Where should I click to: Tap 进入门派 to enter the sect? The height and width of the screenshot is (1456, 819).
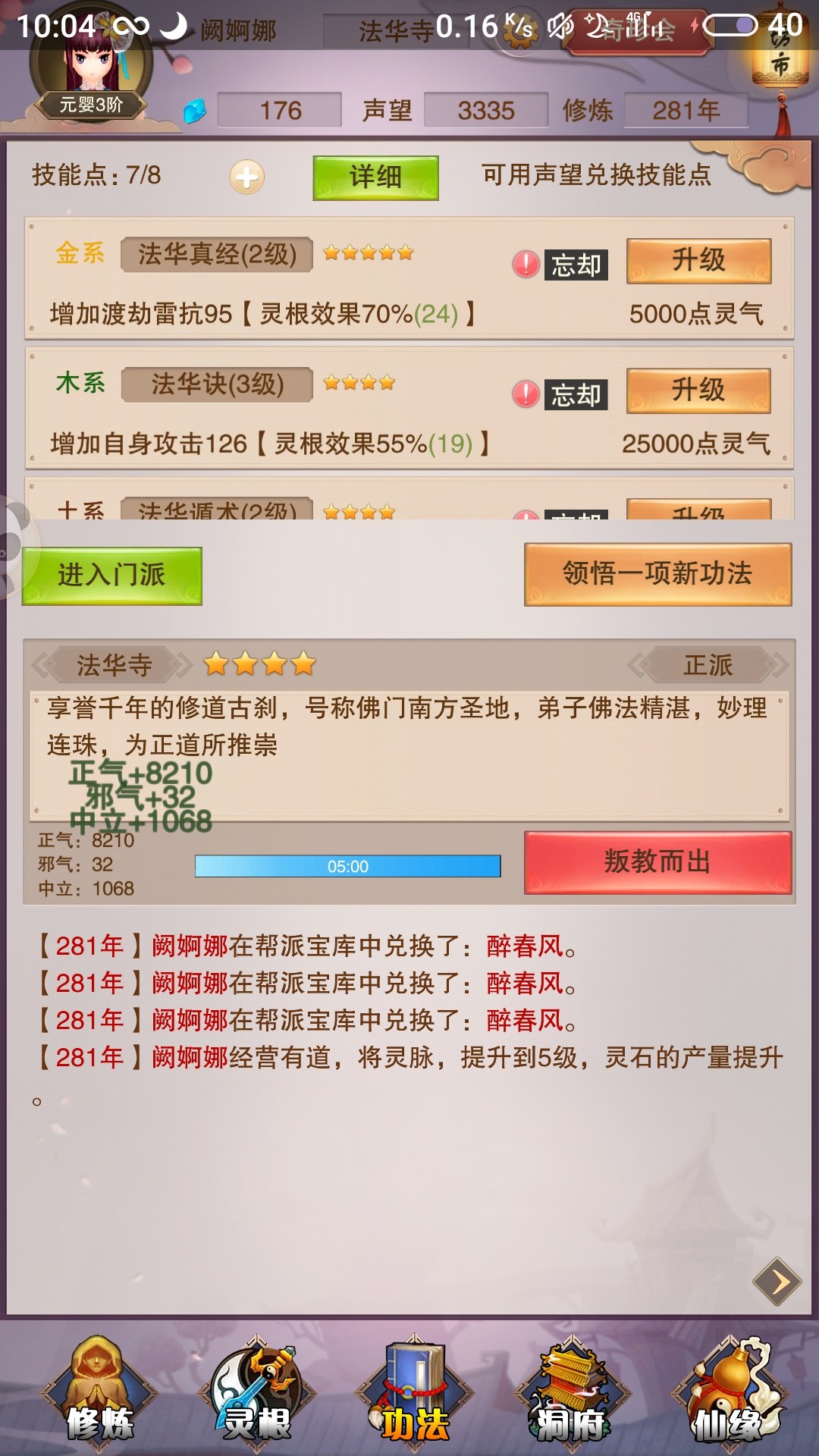111,576
